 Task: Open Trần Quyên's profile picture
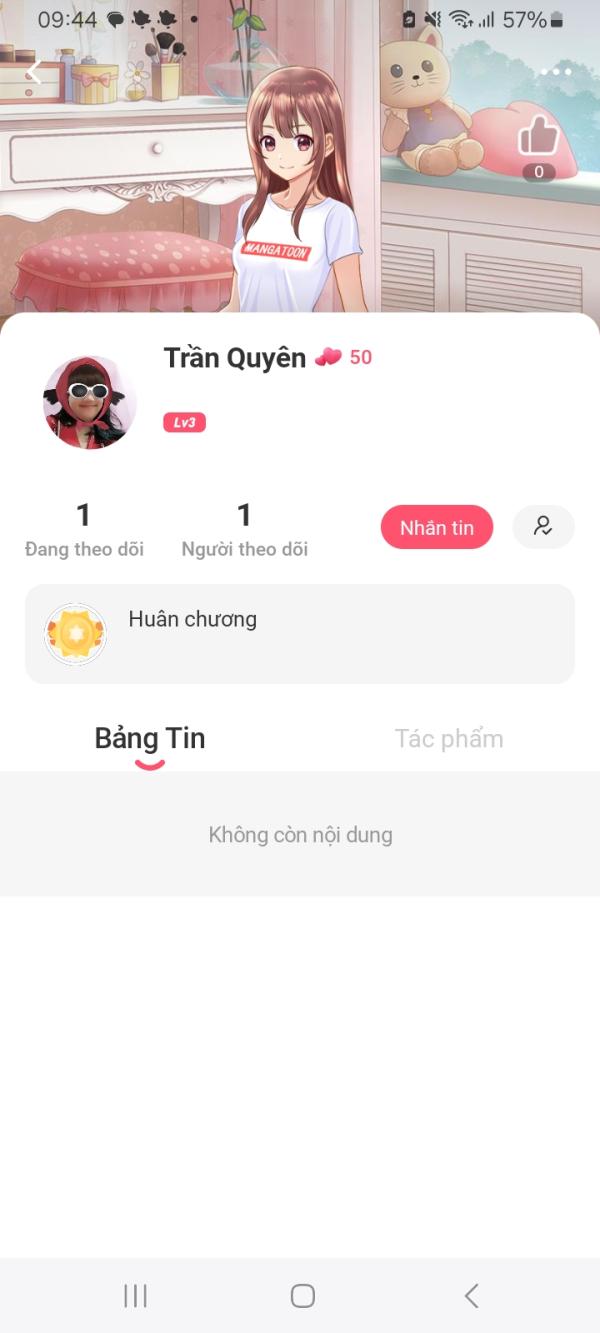coord(90,402)
